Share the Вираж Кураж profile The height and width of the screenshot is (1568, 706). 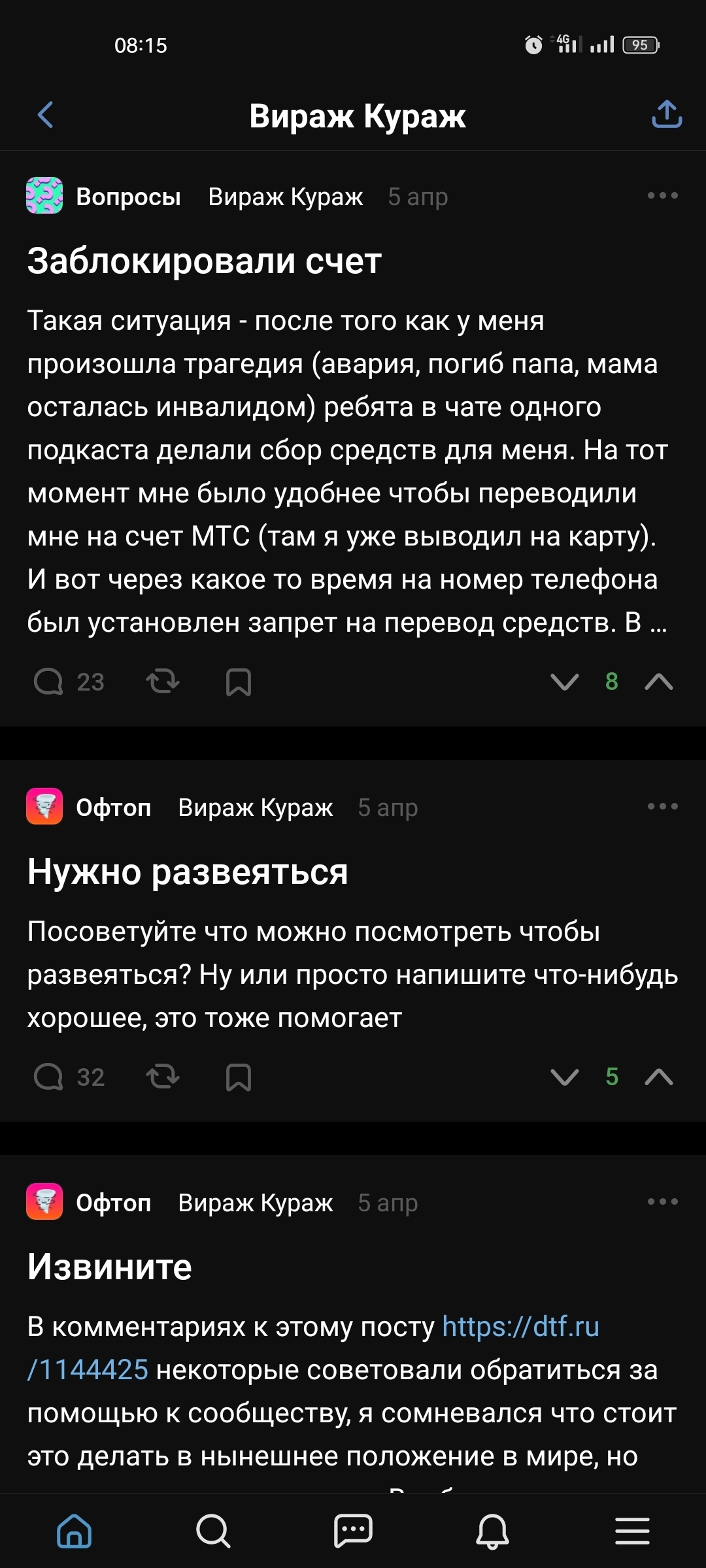667,114
